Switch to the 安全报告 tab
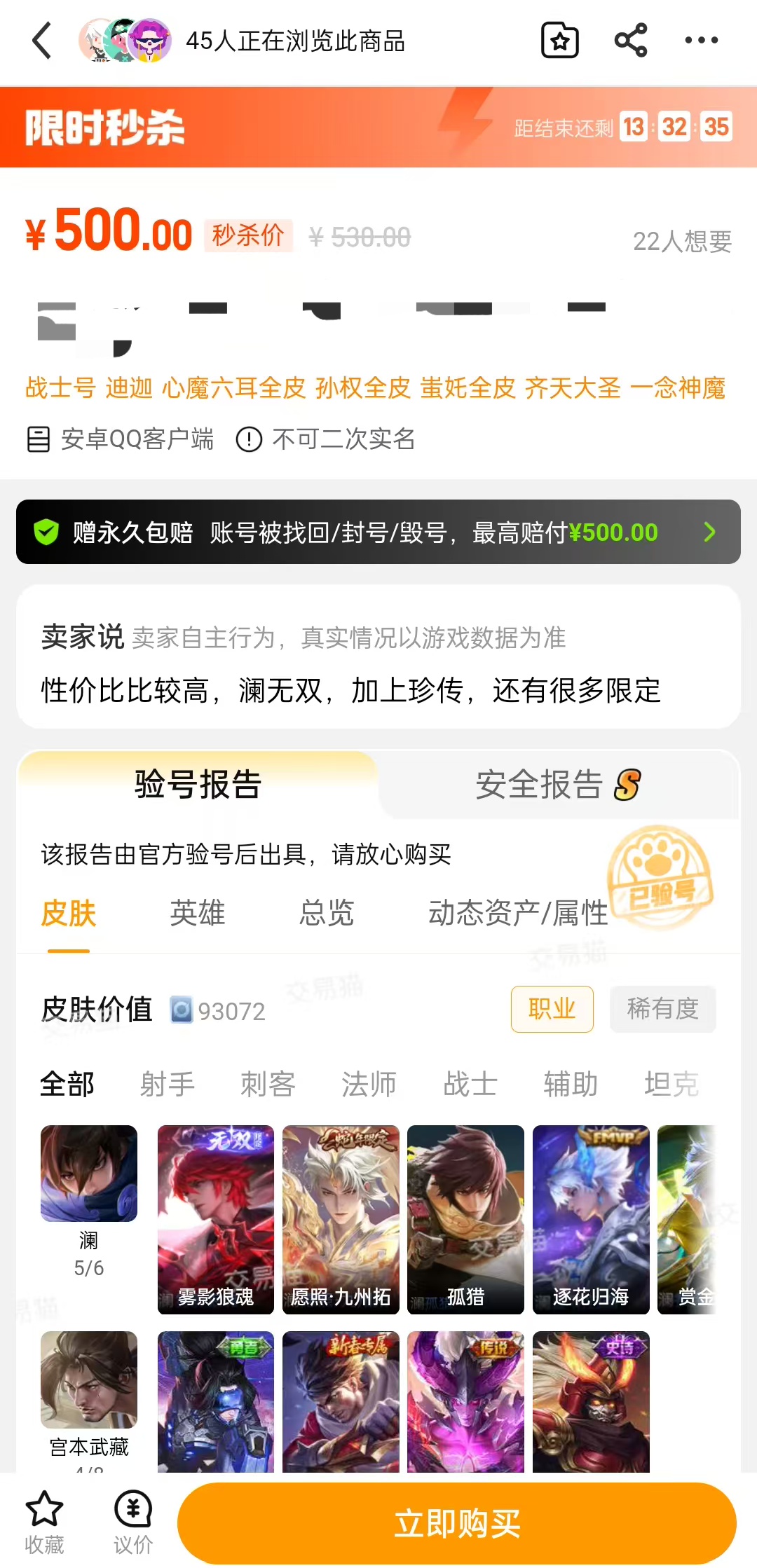Screen dimensions: 757x1568 click(559, 784)
